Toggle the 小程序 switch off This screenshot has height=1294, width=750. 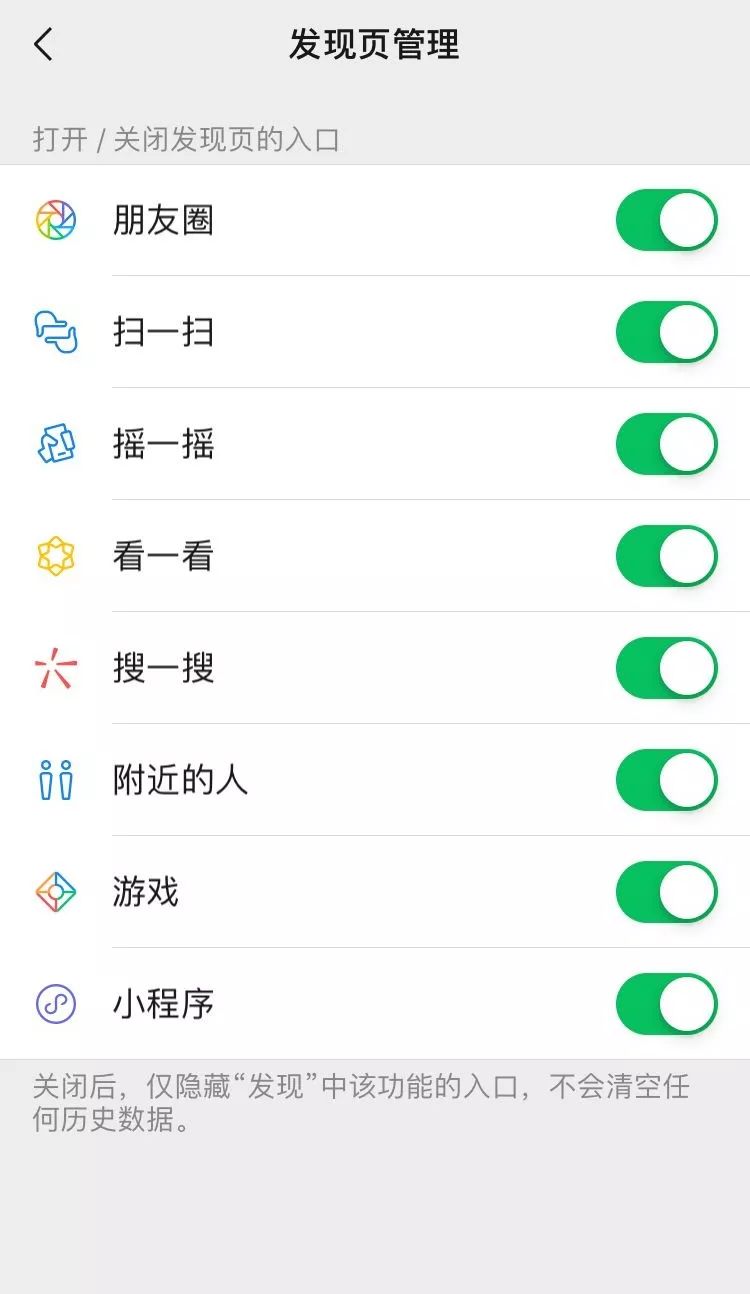tap(666, 1004)
